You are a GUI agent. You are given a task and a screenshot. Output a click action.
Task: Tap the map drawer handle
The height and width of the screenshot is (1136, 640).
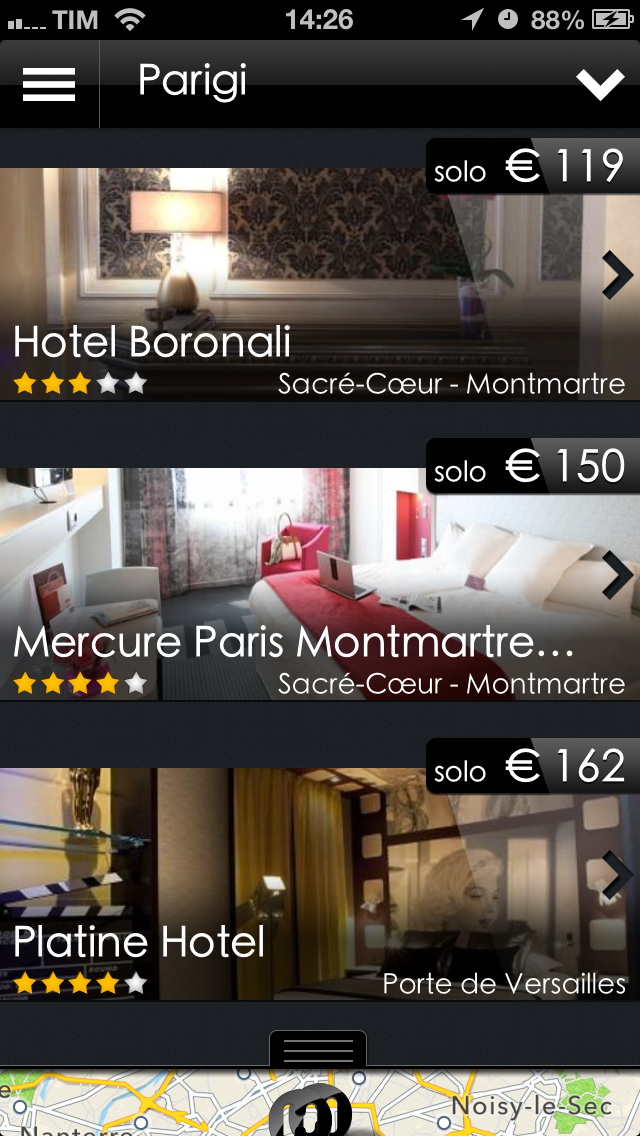[x=318, y=1050]
